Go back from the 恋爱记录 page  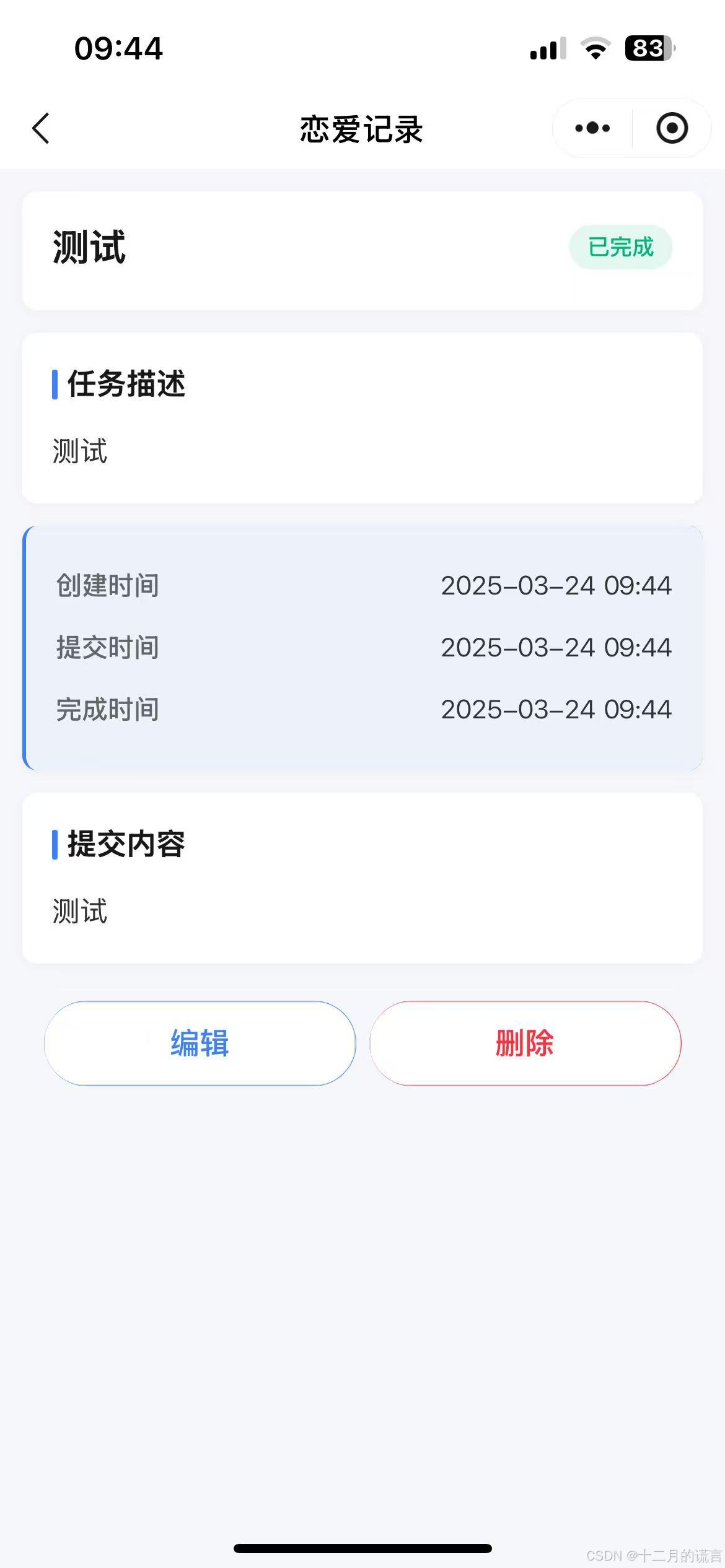click(41, 129)
